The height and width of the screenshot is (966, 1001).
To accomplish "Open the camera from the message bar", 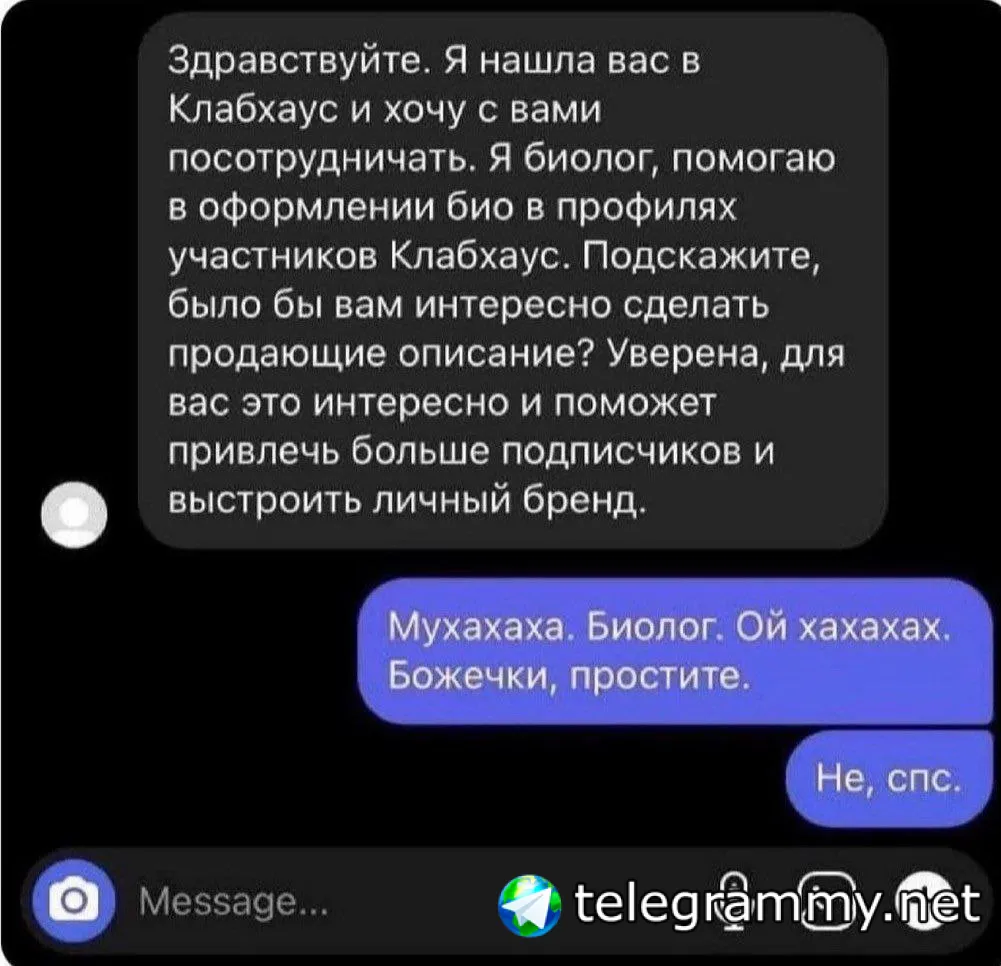I will tap(70, 903).
